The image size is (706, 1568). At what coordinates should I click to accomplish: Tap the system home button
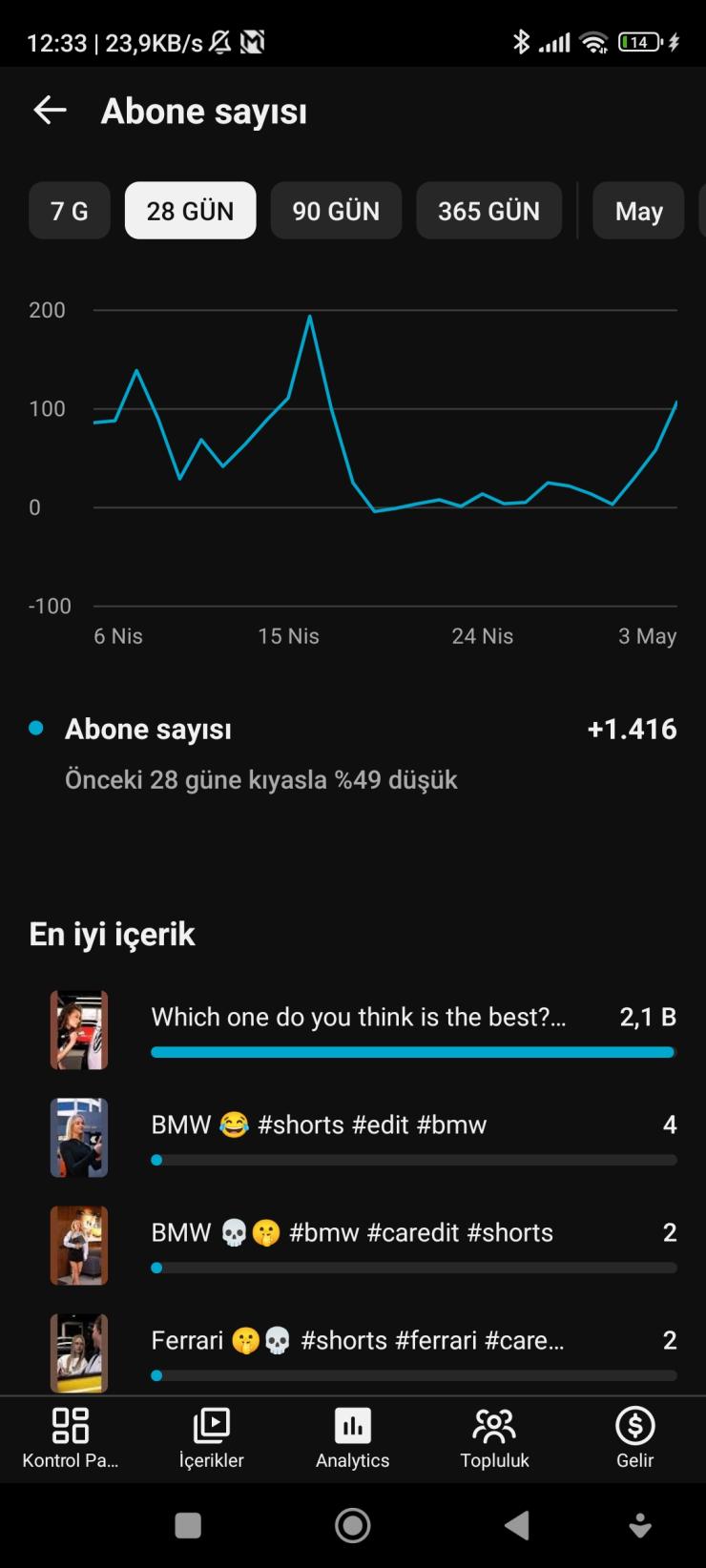[353, 1525]
